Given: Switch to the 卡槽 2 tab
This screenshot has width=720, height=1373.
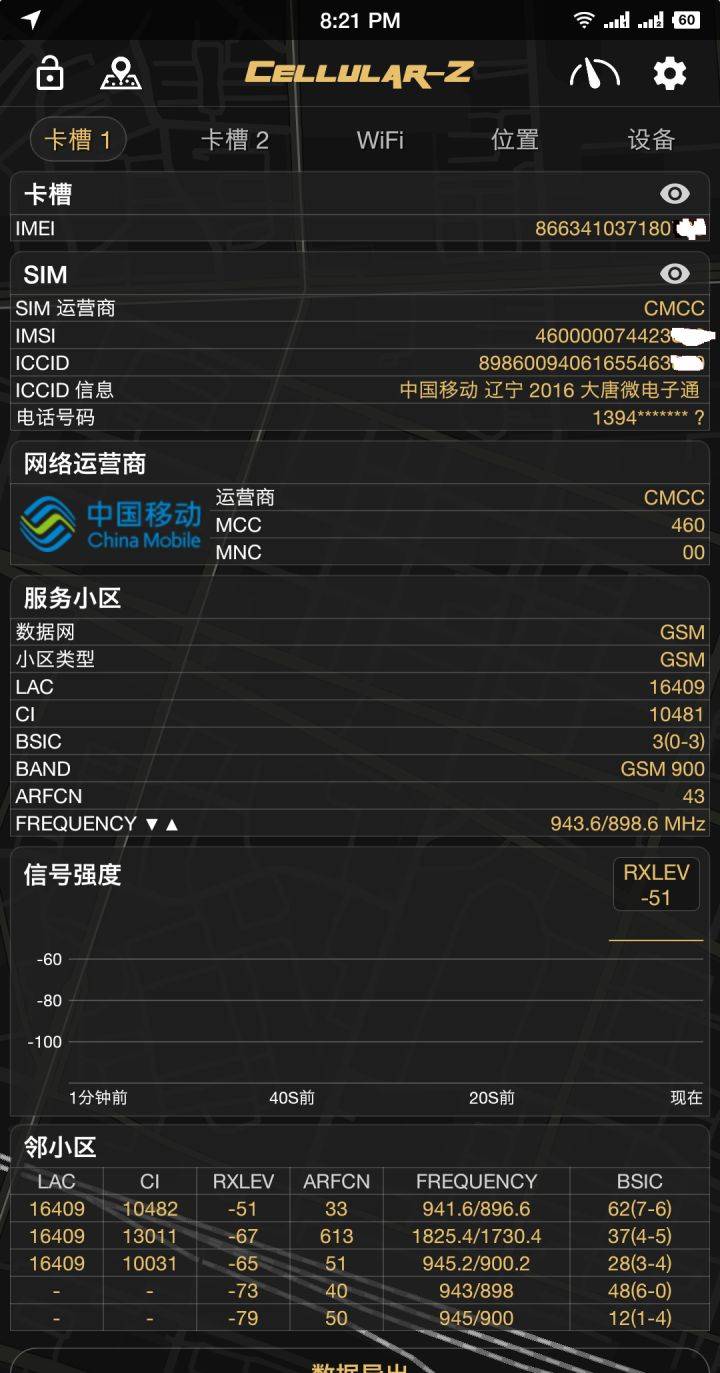Looking at the screenshot, I should (235, 140).
